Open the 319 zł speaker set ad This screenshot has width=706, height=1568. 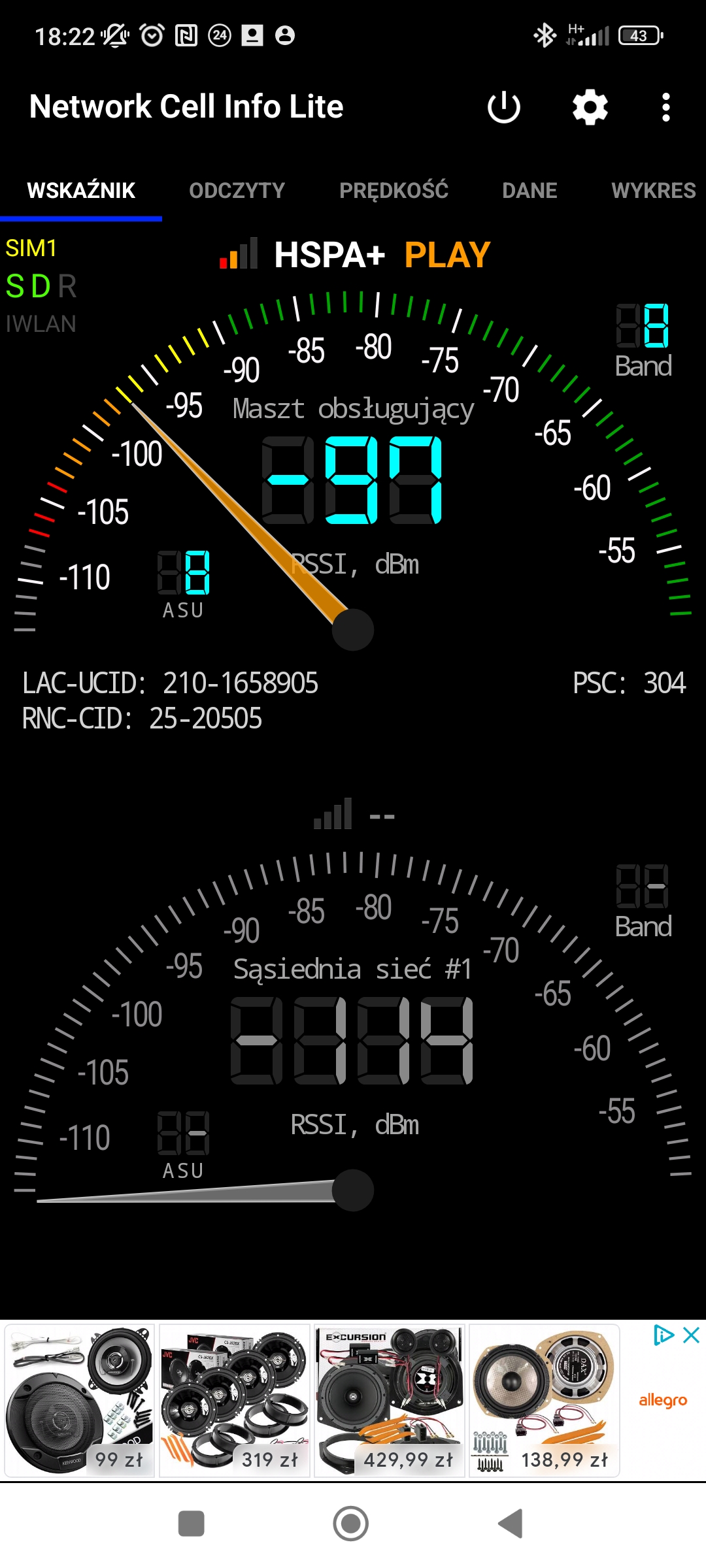[234, 1401]
